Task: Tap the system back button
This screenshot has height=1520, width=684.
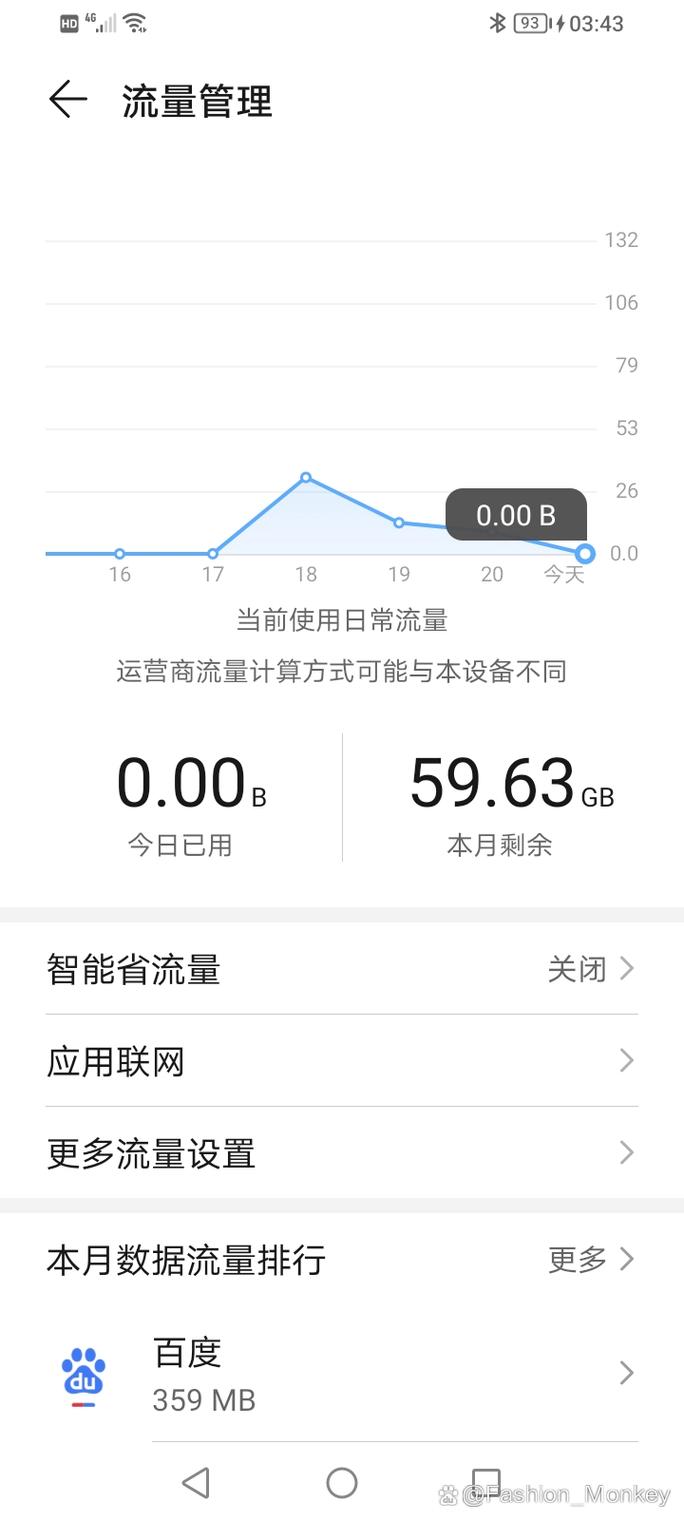Action: click(x=196, y=1483)
